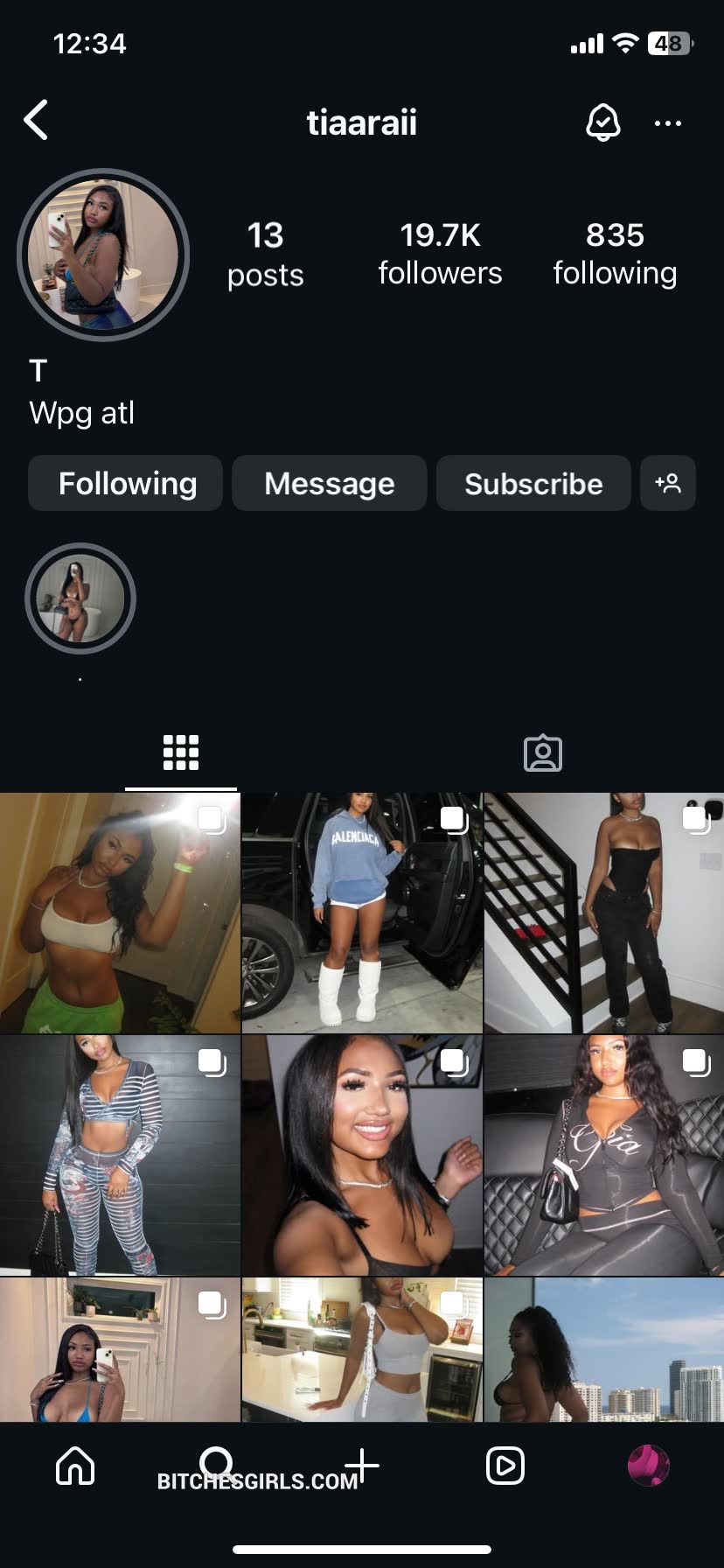
Task: Show suggested accounts with add-person button
Action: point(668,483)
